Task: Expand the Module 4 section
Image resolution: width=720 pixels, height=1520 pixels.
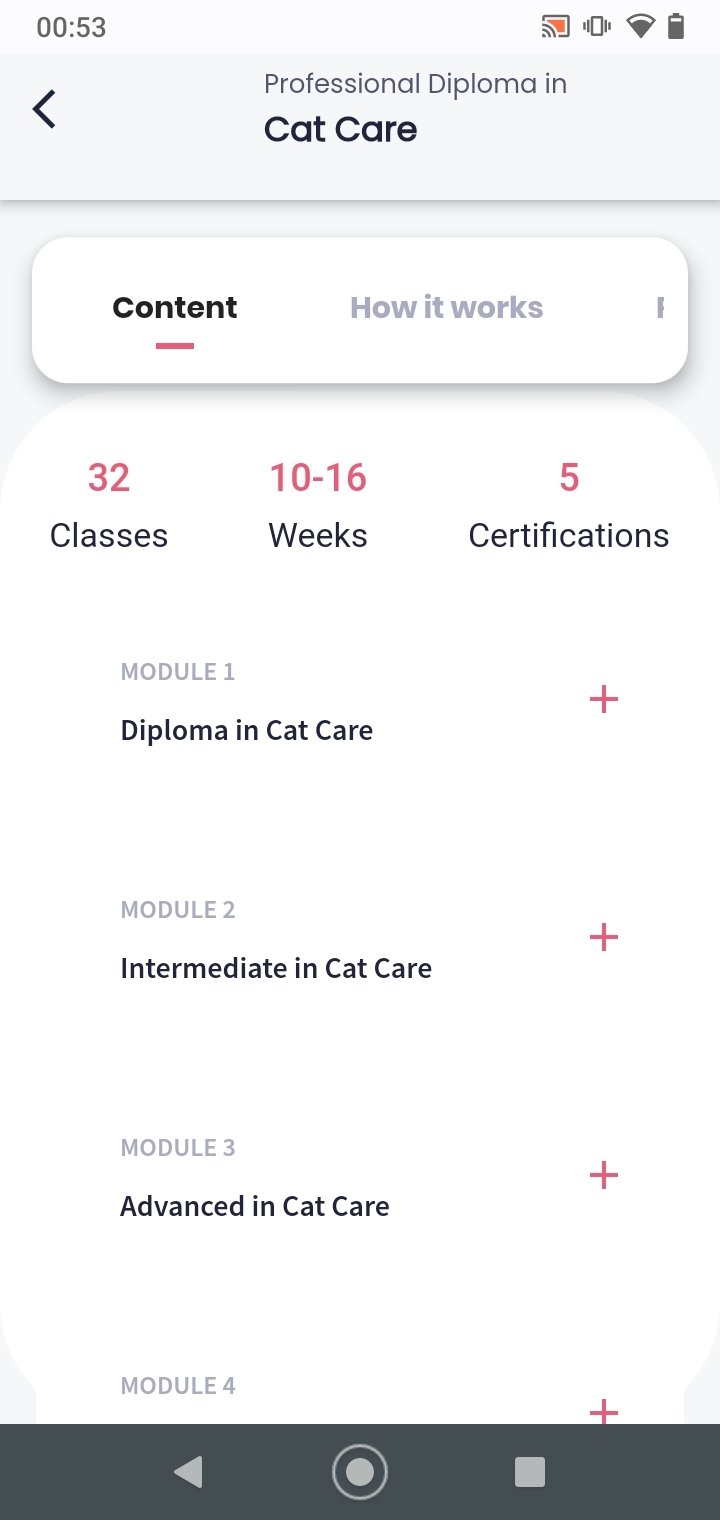Action: pyautogui.click(x=604, y=1411)
